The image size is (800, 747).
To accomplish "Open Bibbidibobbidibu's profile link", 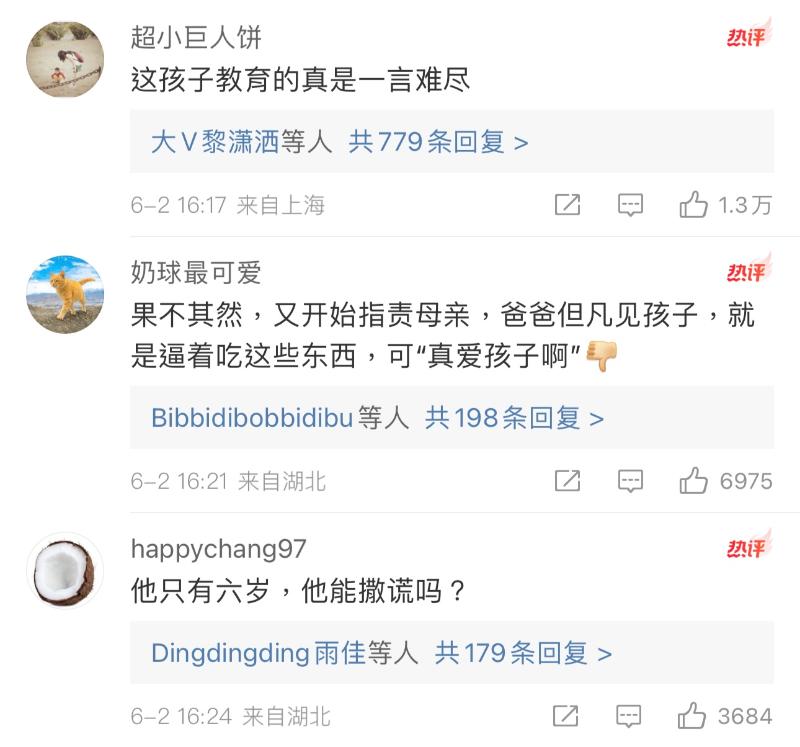I will click(x=252, y=418).
